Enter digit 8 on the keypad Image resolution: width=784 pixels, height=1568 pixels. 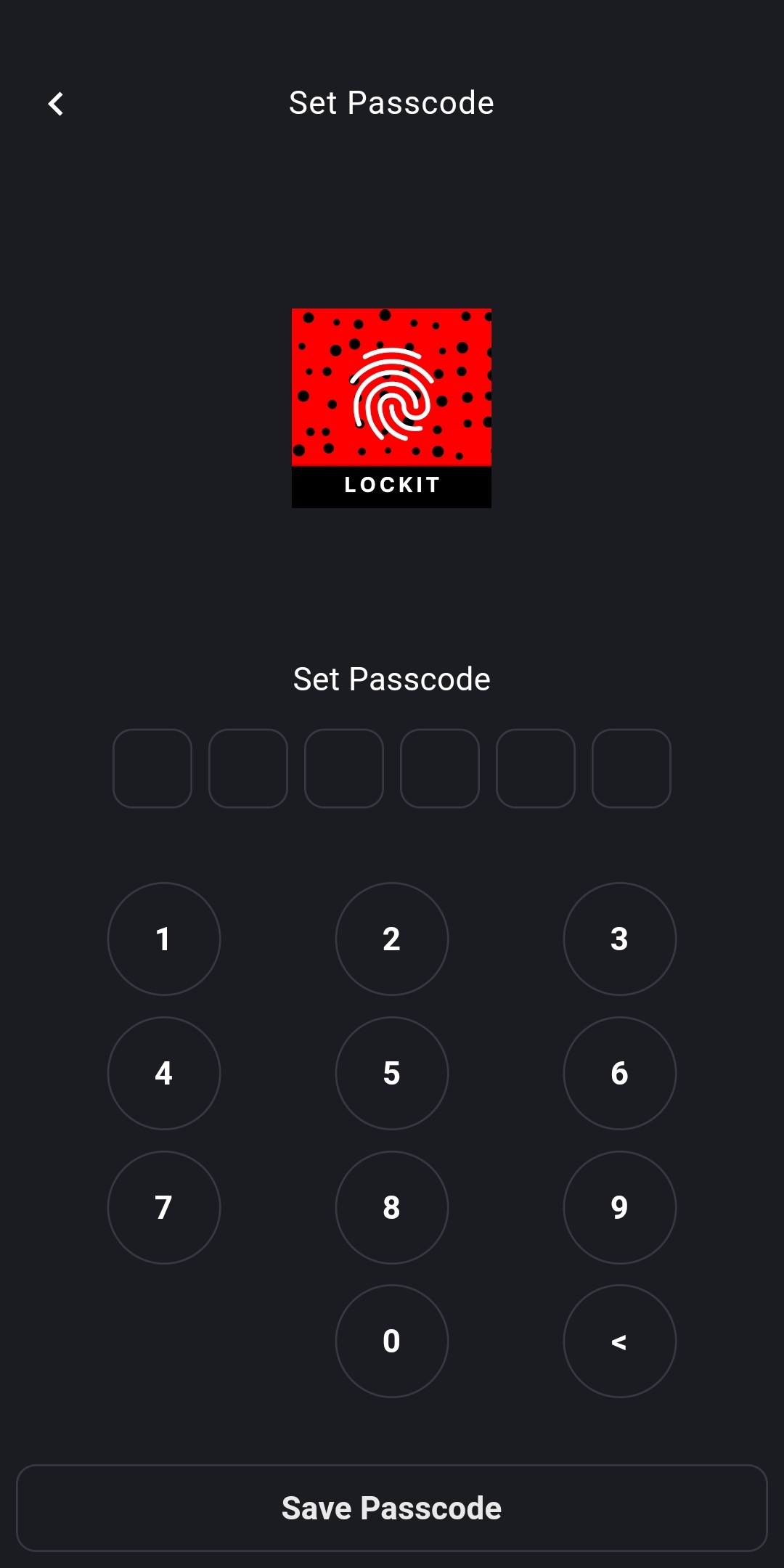[392, 1207]
